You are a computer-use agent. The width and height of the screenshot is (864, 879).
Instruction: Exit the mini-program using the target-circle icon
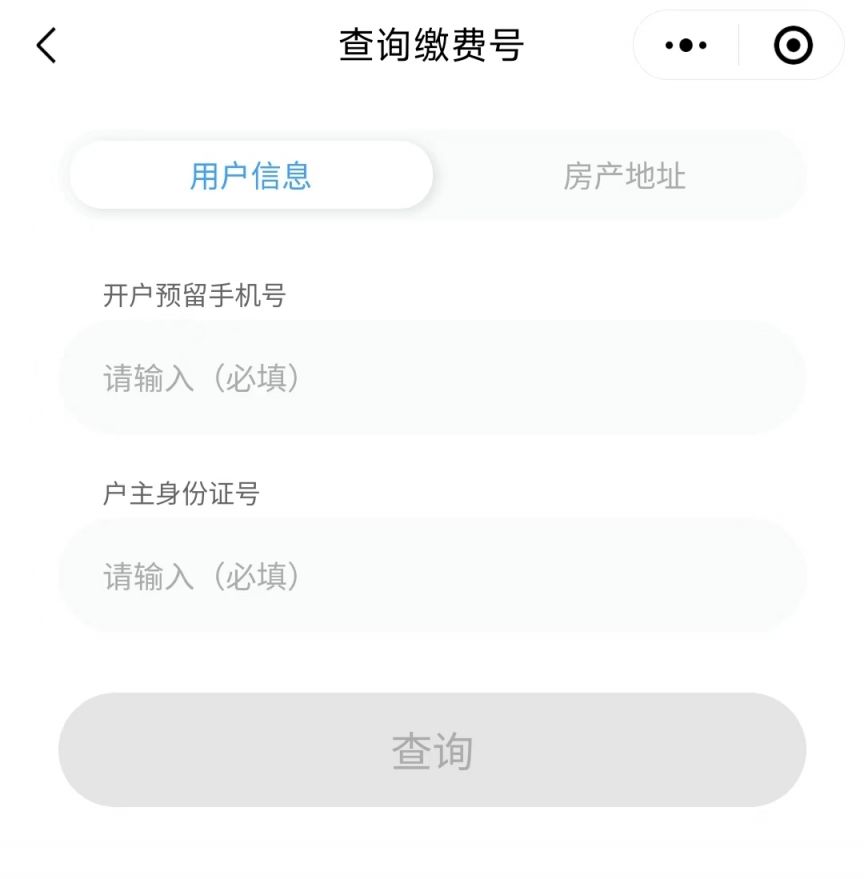point(791,45)
